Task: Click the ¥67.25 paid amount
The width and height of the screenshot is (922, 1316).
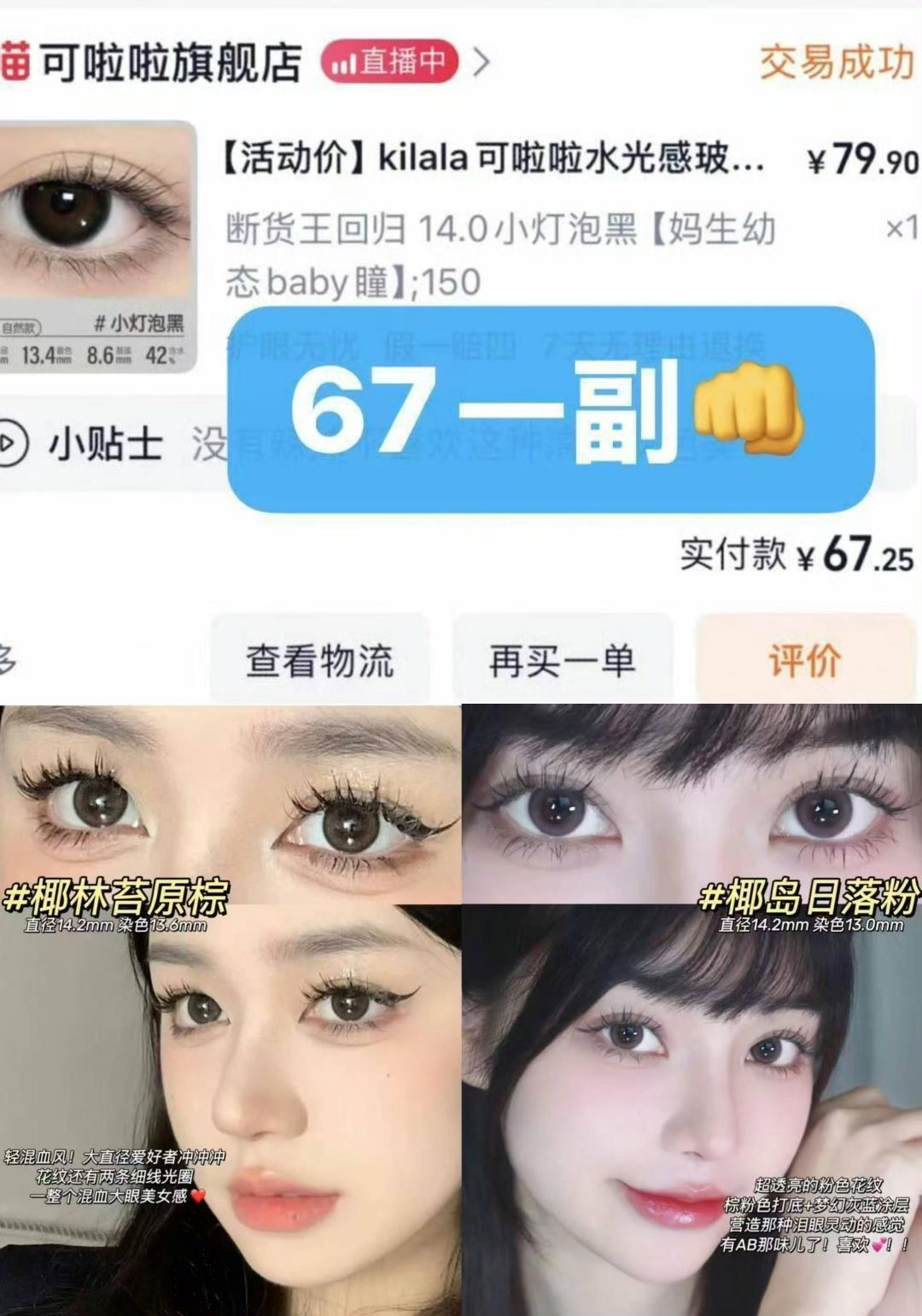Action: (854, 555)
